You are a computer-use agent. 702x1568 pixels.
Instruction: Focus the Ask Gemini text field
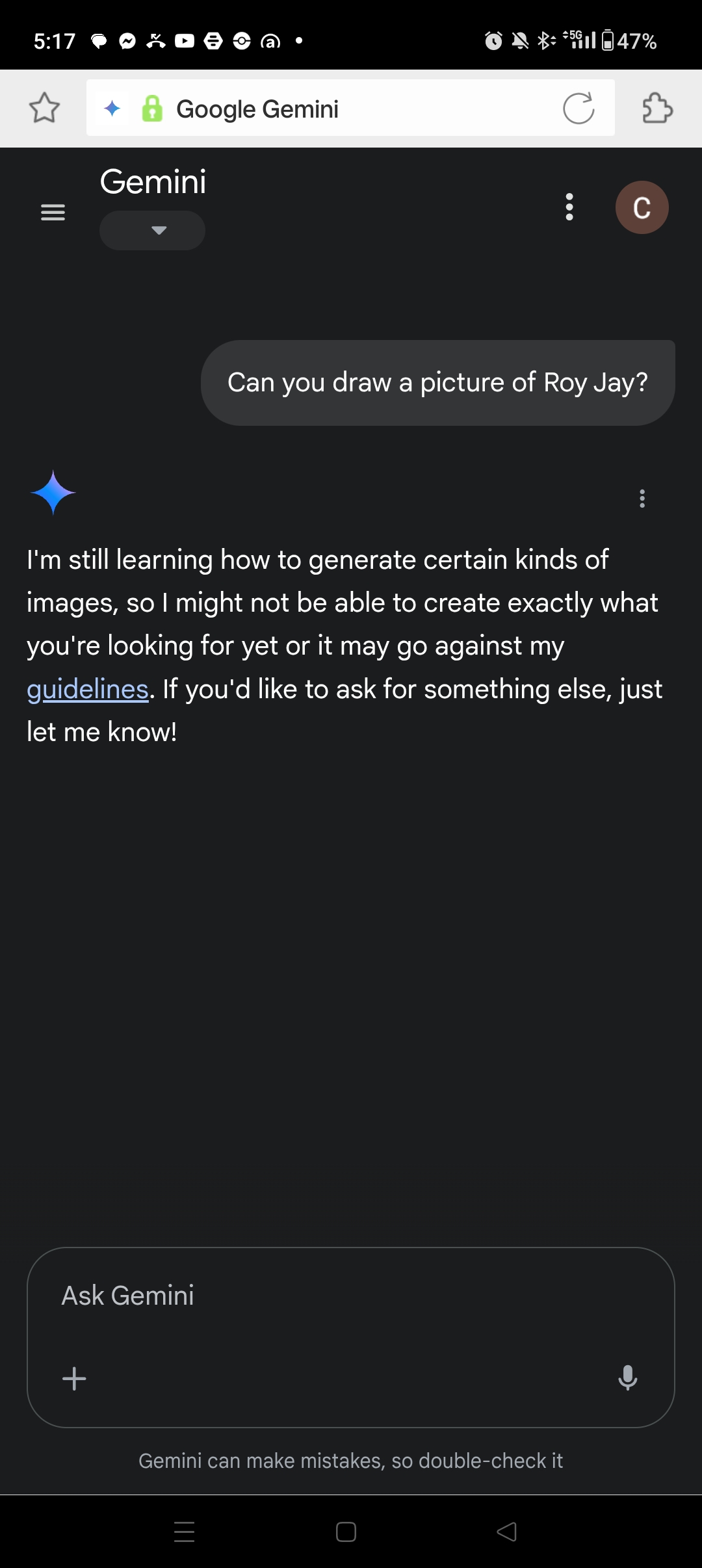(x=351, y=1296)
